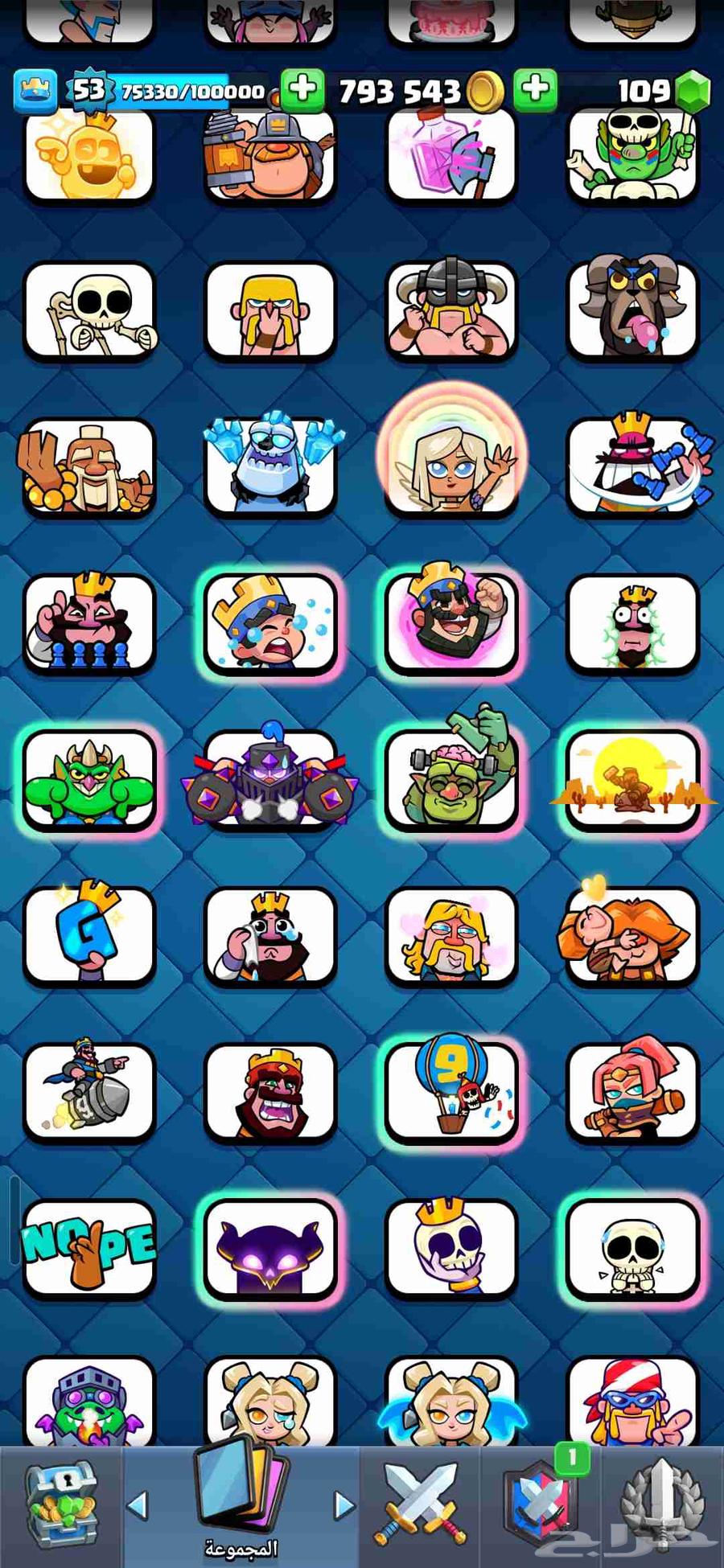Open the player profile crown icon
Viewport: 724px width, 1568px height.
pos(35,91)
